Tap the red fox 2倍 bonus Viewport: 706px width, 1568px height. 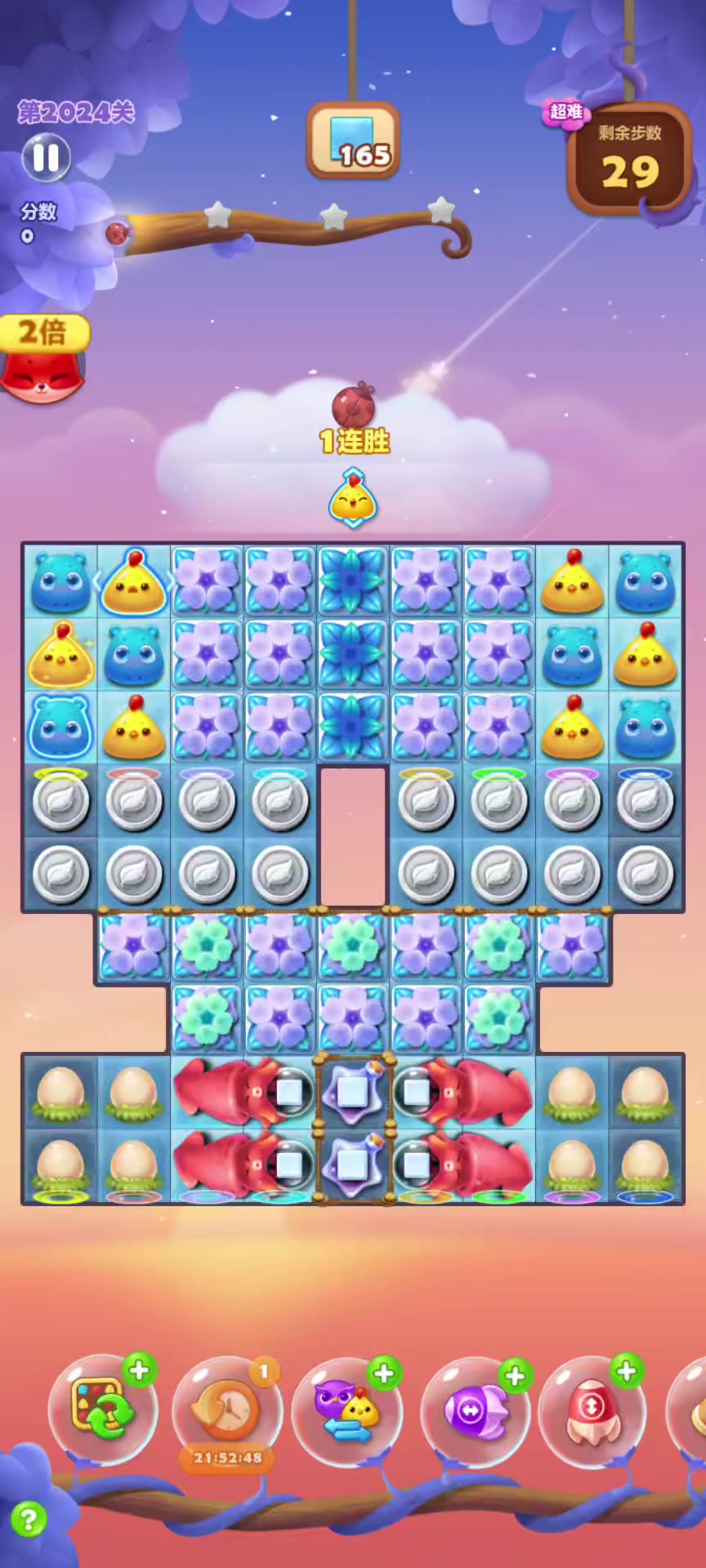coord(42,359)
